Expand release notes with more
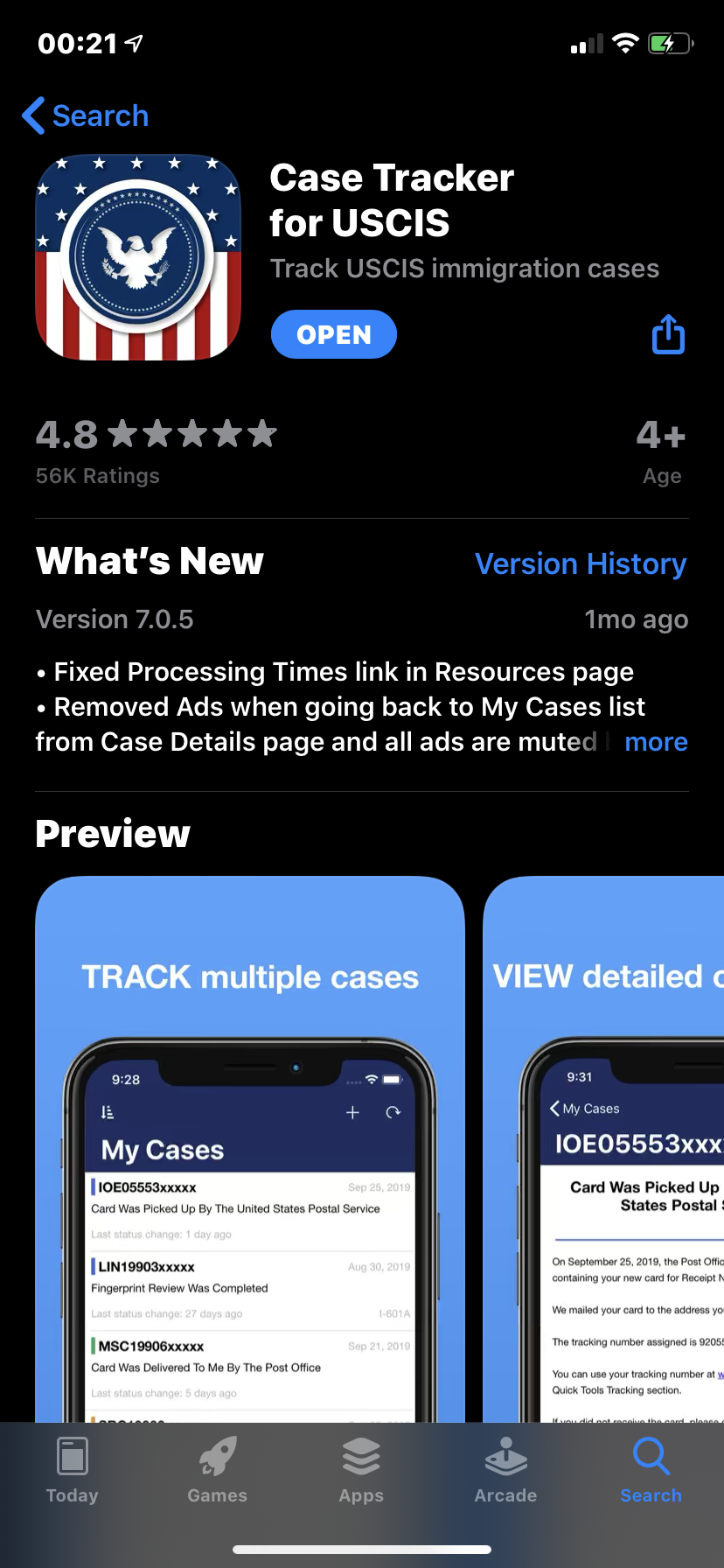The height and width of the screenshot is (1568, 724). pos(656,742)
